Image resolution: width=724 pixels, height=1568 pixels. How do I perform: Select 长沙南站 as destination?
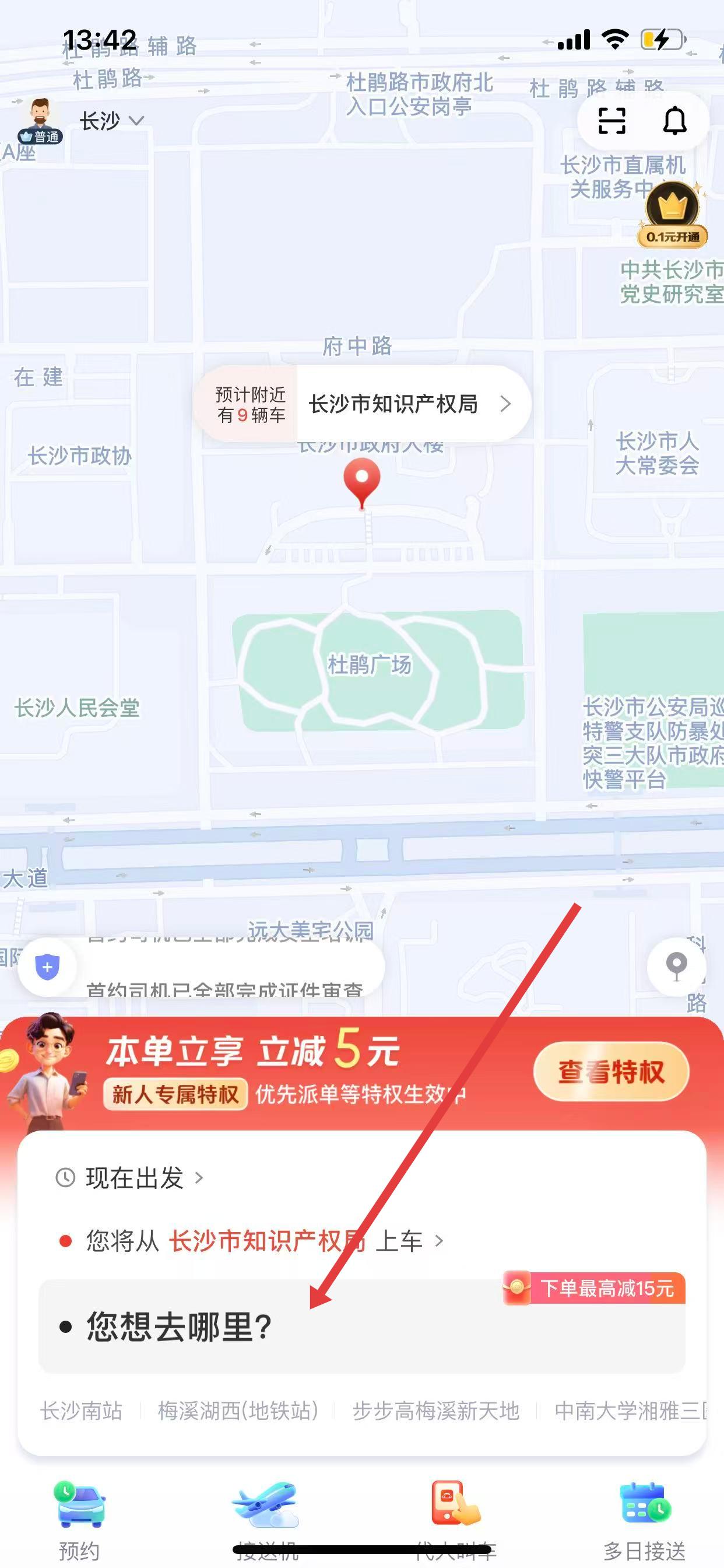82,1410
